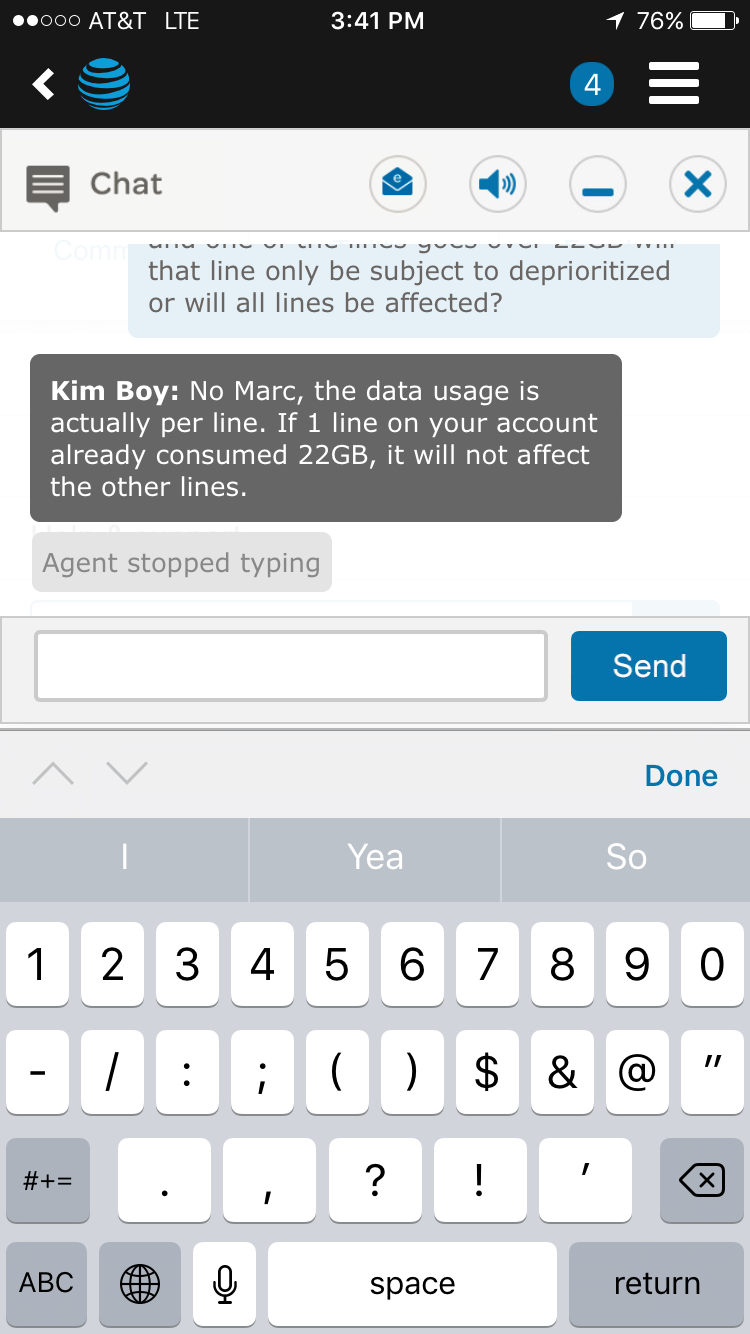Mute the chat sound
Screen dimensions: 750x1334
(498, 184)
